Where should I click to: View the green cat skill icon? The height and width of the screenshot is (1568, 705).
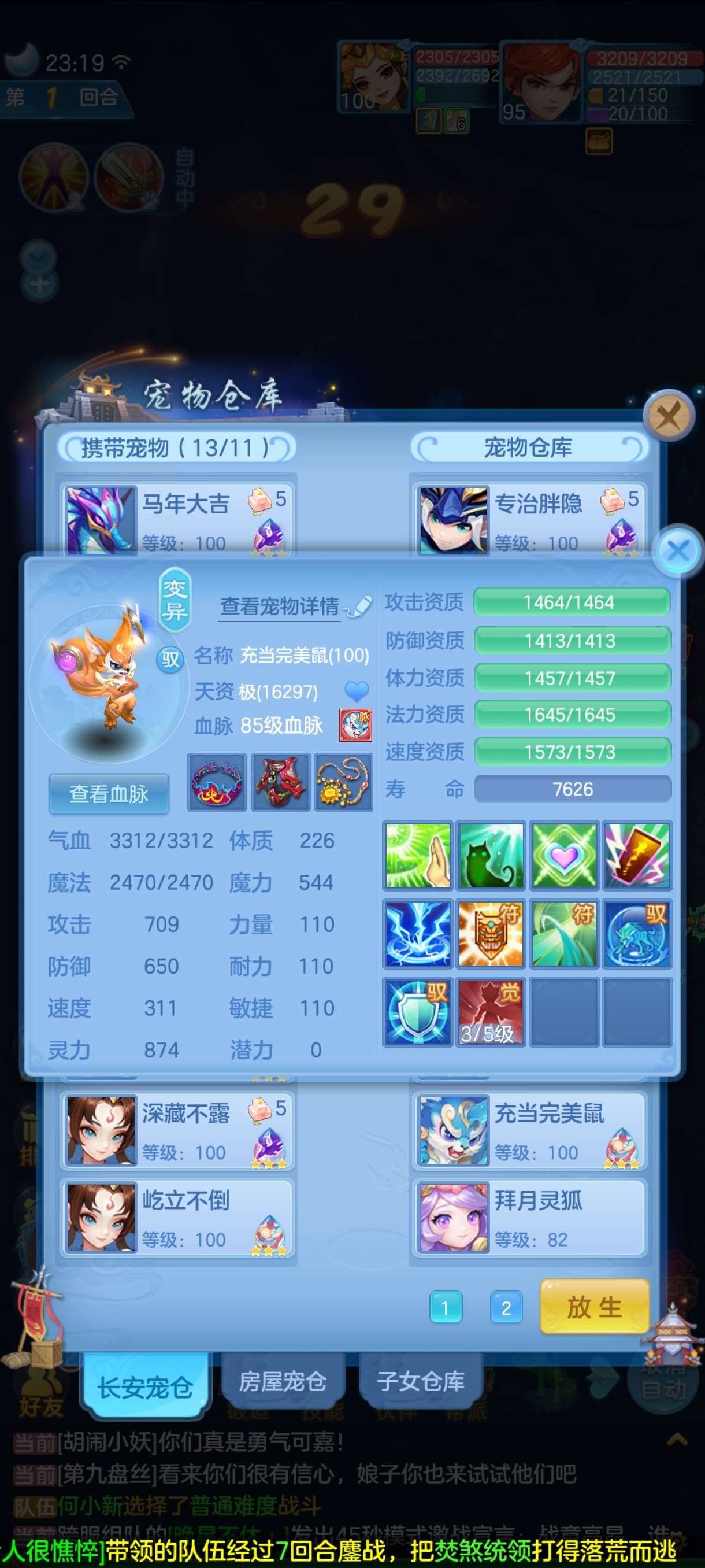tap(491, 855)
